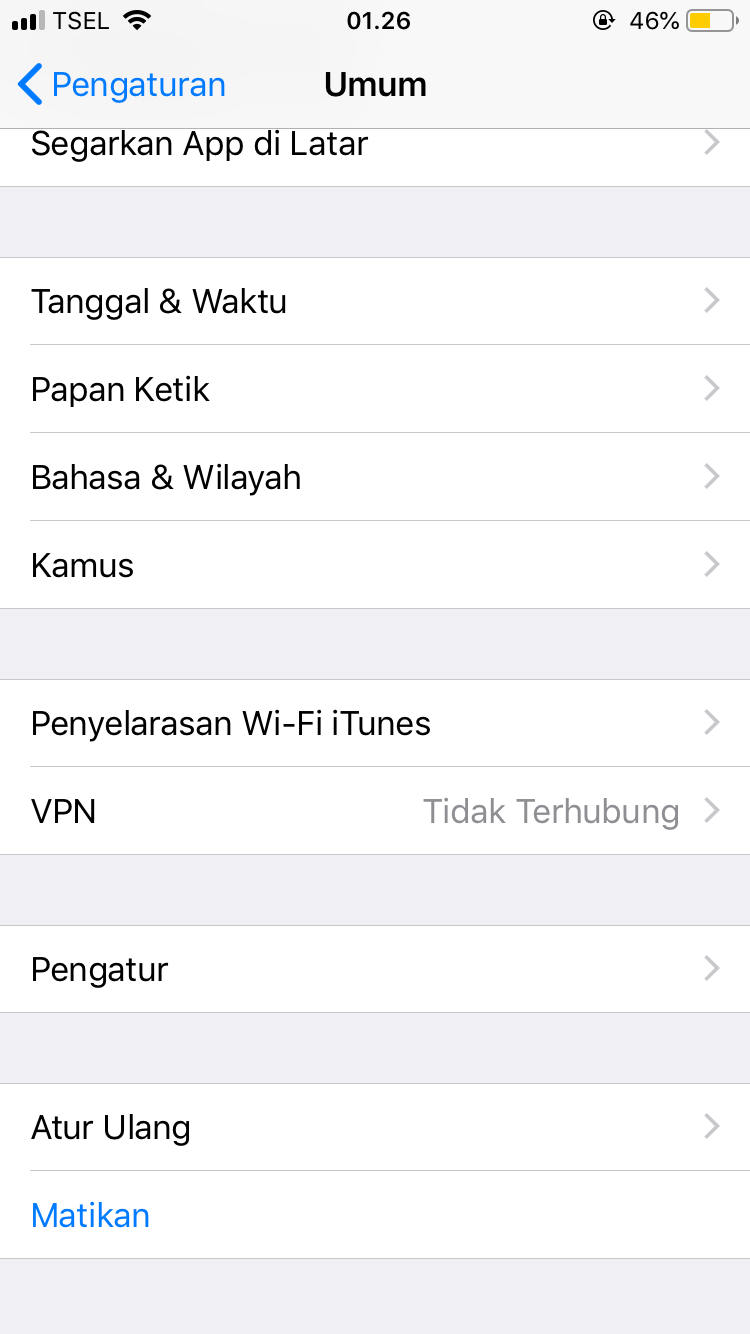The width and height of the screenshot is (750, 1334).
Task: Open Atur Ulang options
Action: (375, 1127)
